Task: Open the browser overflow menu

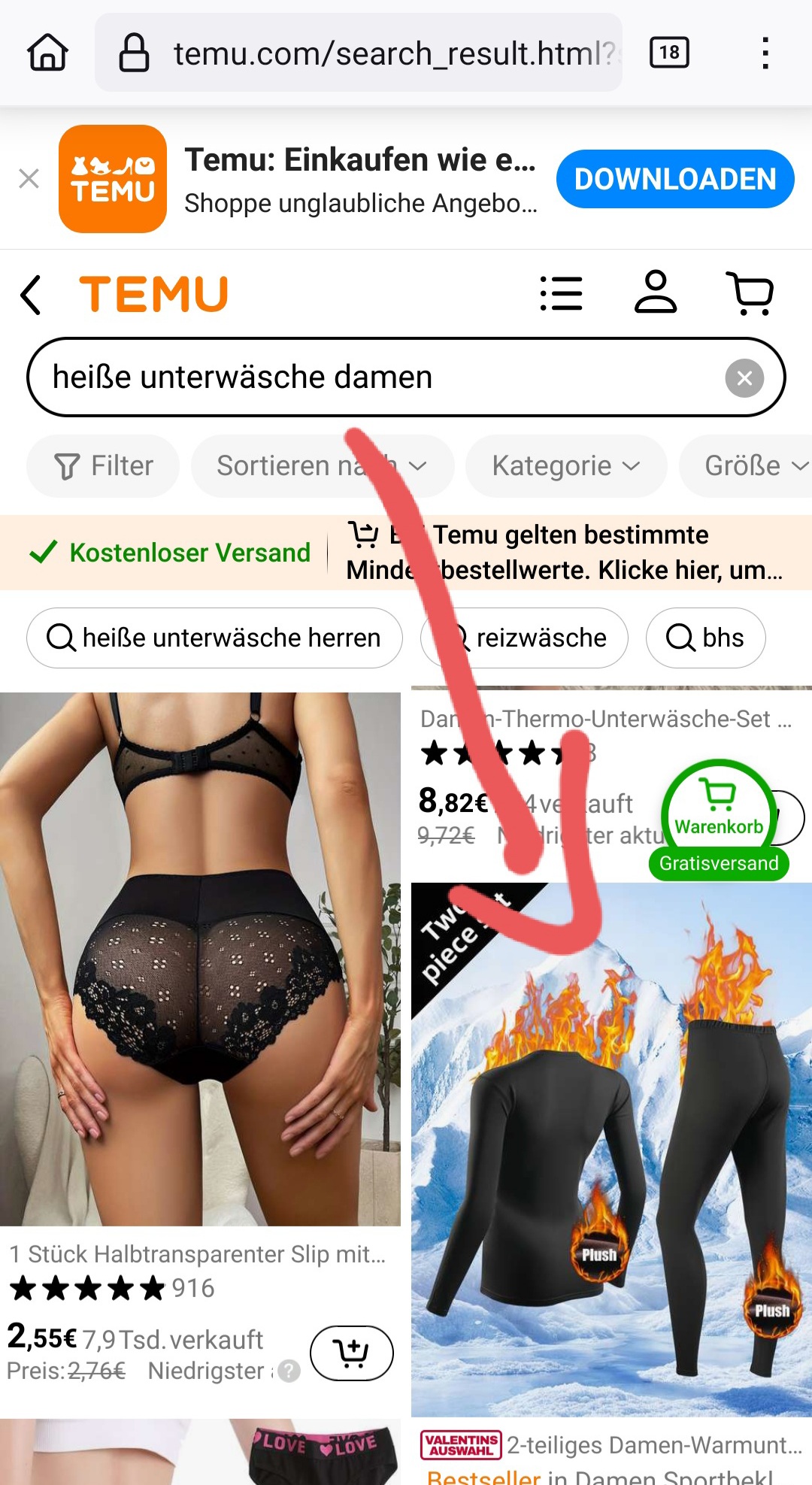Action: pyautogui.click(x=765, y=53)
